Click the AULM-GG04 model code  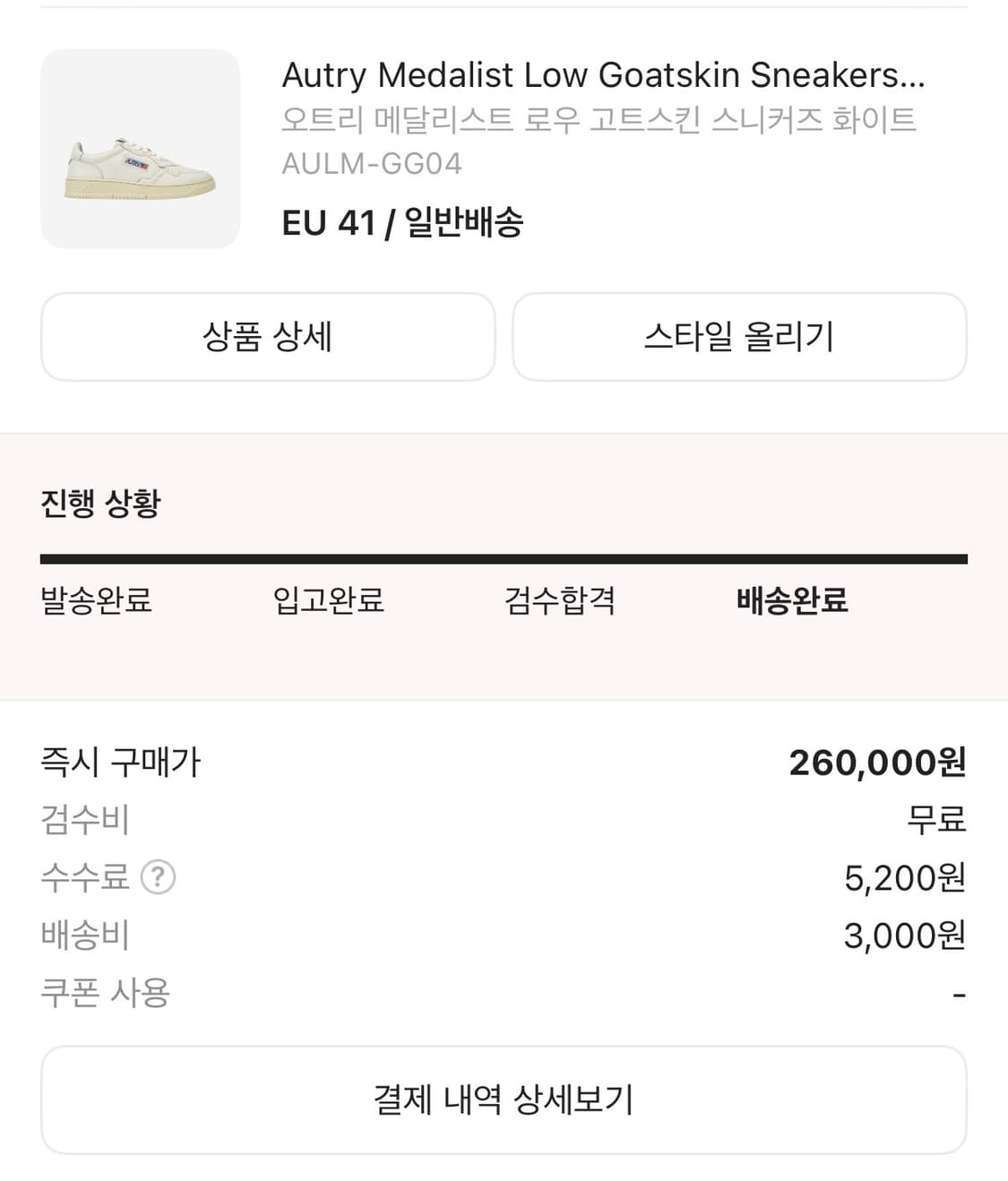pos(371,164)
